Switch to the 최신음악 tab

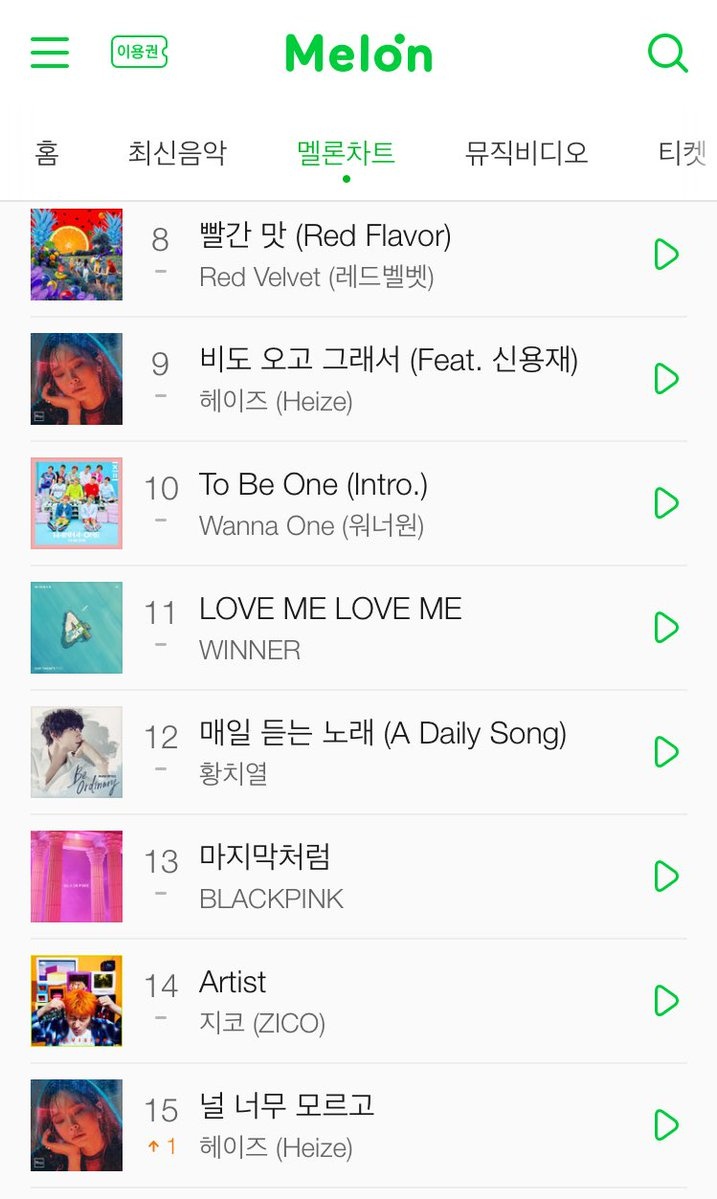pos(177,153)
